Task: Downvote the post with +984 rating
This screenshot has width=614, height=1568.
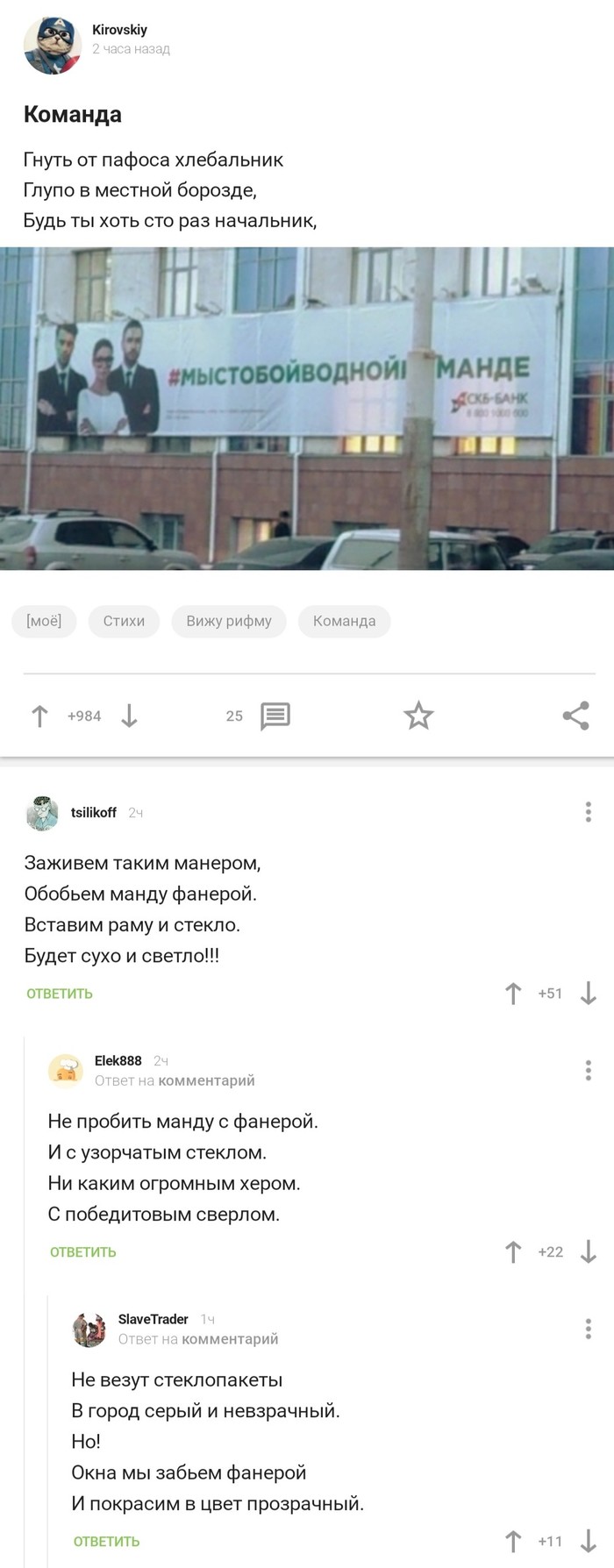Action: 129,716
